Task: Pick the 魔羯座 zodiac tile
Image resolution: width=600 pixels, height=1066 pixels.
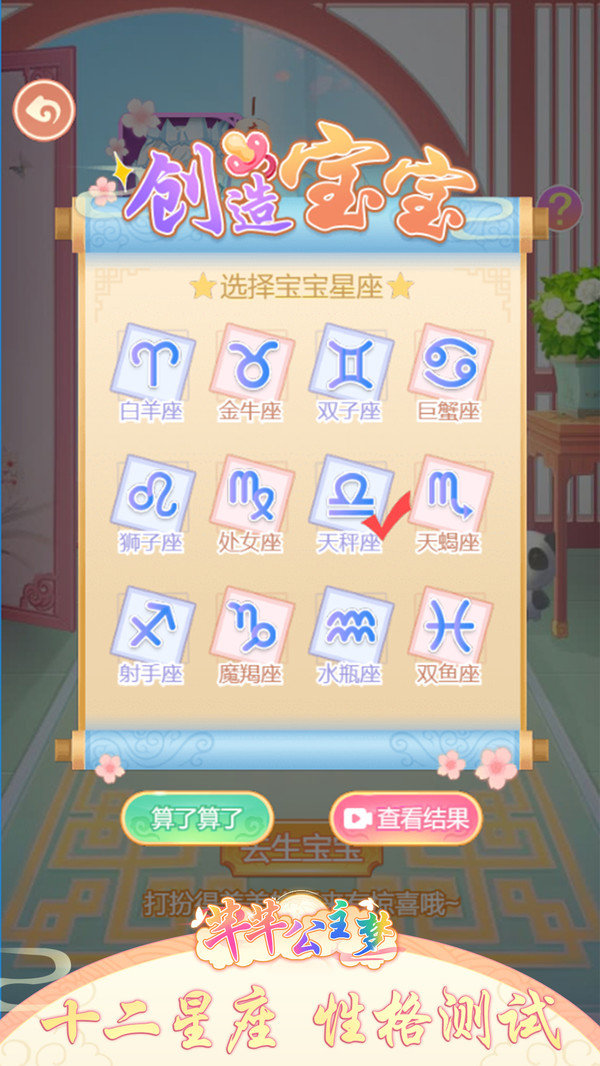Action: point(251,626)
